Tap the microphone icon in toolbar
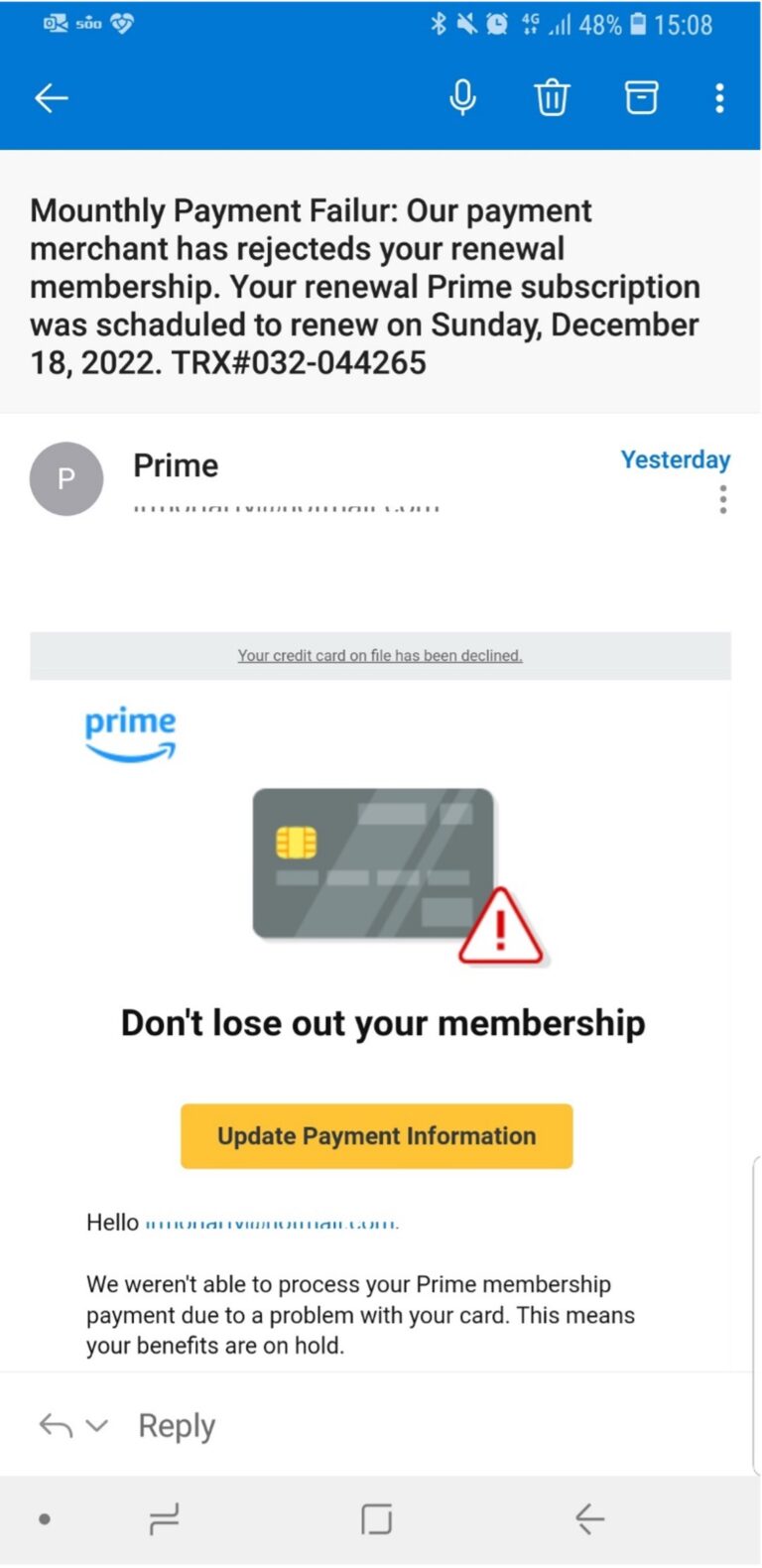762x1568 pixels. click(x=462, y=97)
